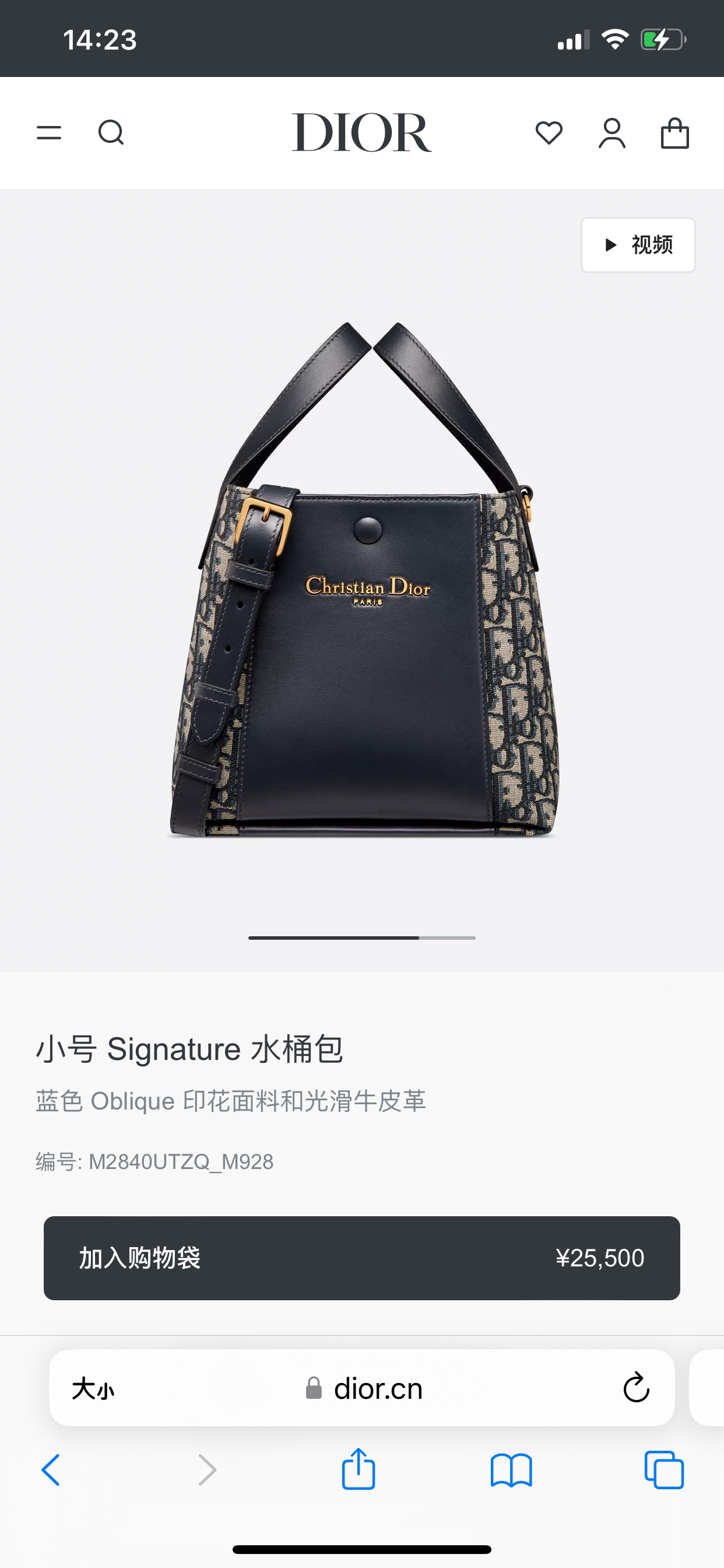The image size is (724, 1568).
Task: Show open Safari tabs
Action: point(664,1470)
